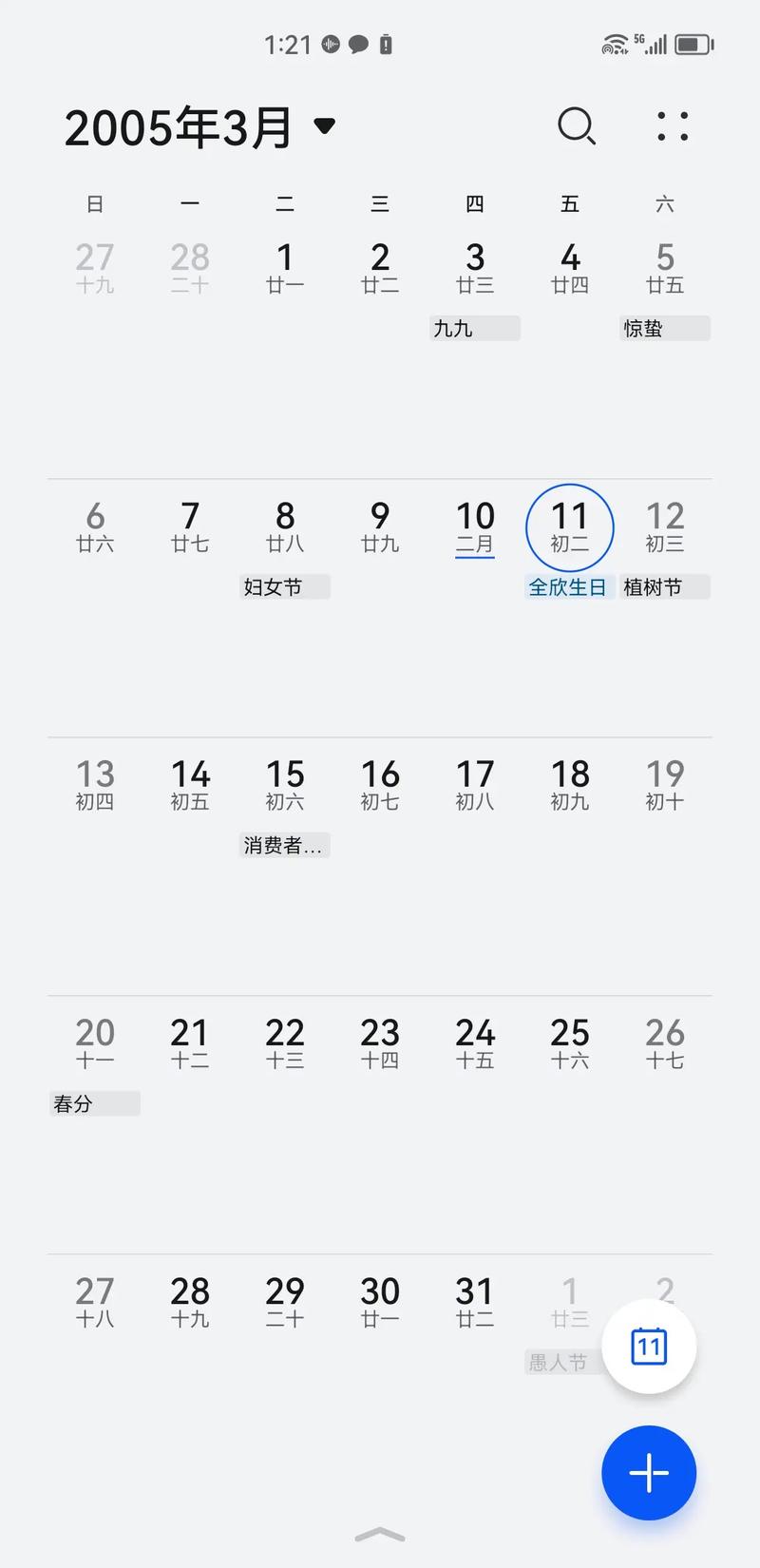
Task: Open the calendar search
Action: (x=576, y=125)
